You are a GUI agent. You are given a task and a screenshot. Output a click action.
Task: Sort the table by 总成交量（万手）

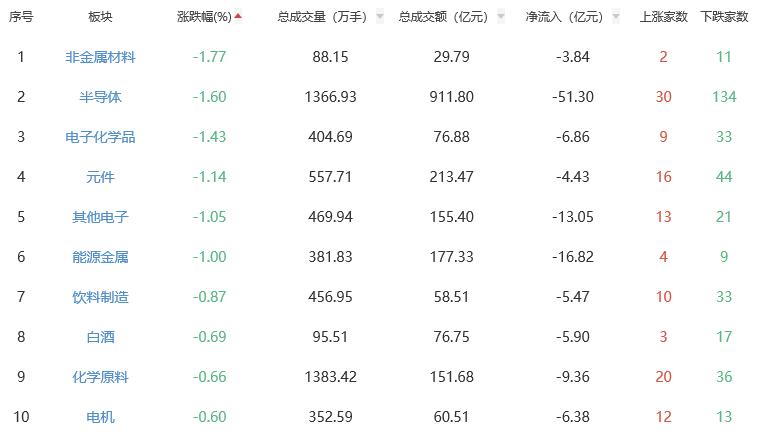[x=330, y=17]
